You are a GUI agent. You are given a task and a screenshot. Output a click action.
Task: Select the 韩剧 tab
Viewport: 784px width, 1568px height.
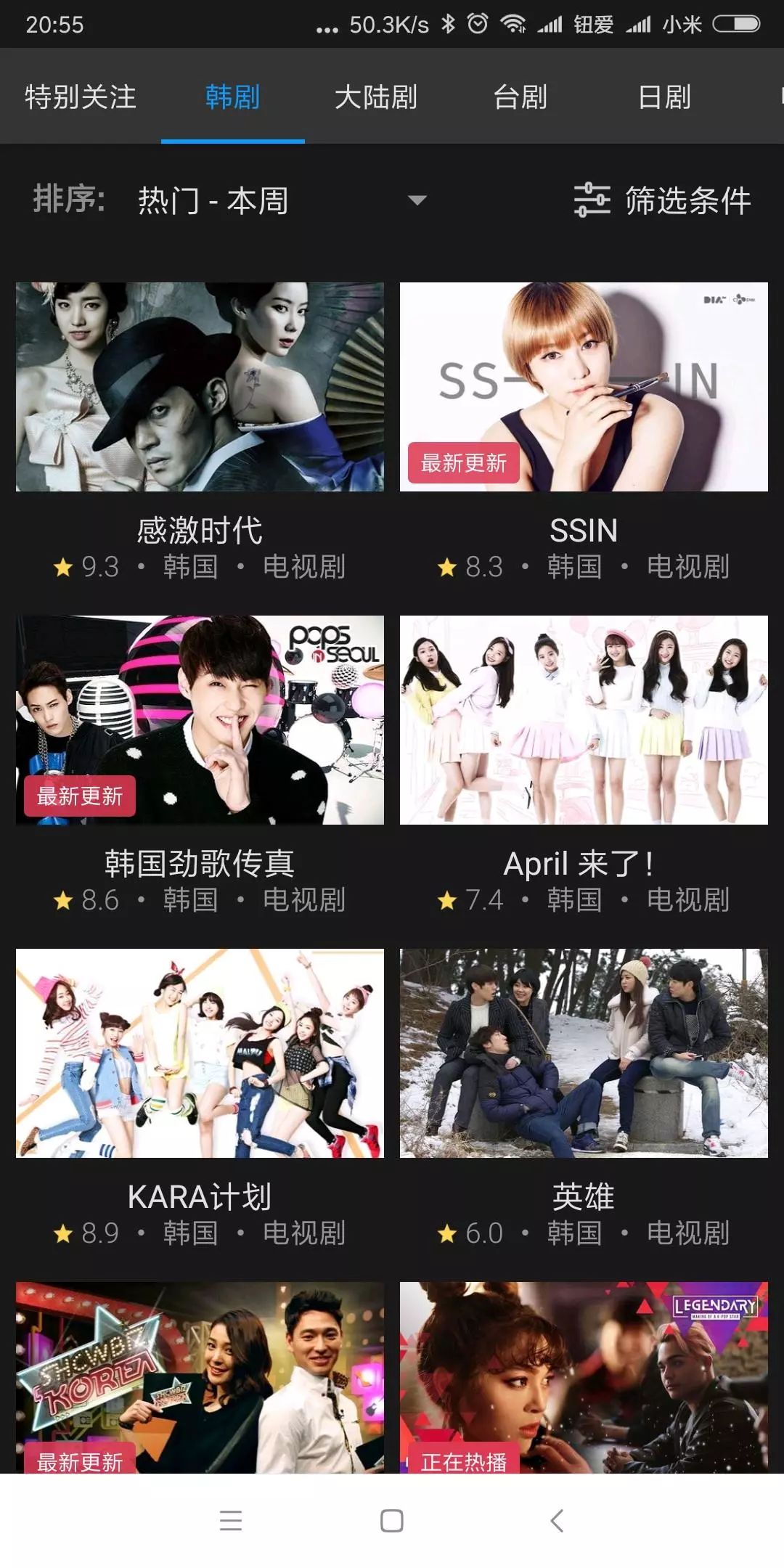tap(232, 97)
